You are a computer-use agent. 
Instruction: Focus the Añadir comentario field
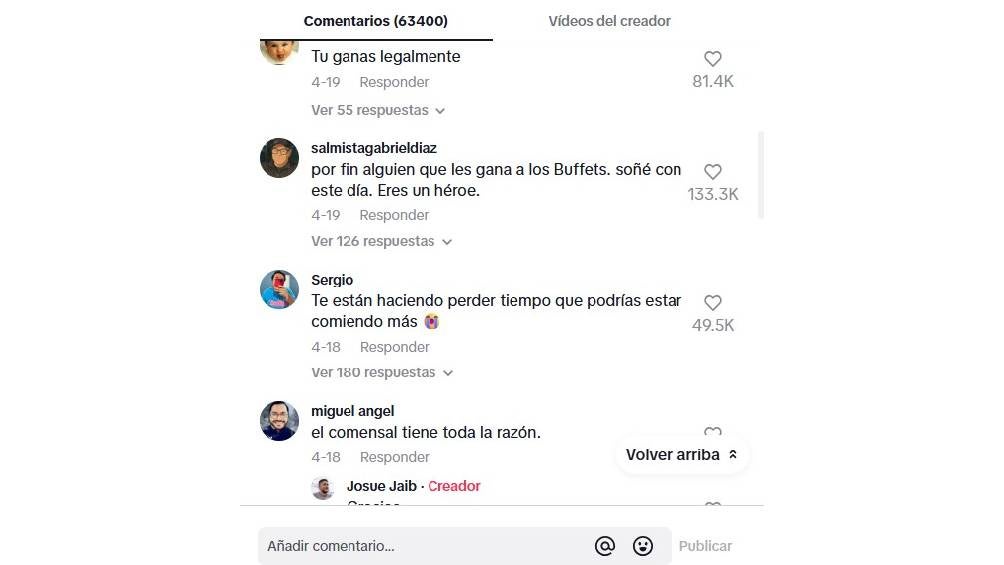point(420,546)
